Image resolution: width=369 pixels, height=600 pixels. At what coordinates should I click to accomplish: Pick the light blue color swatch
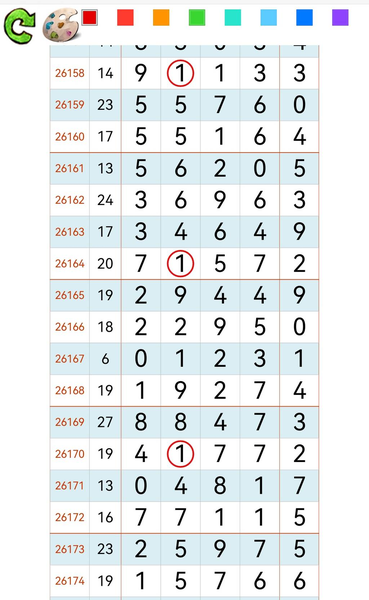269,18
